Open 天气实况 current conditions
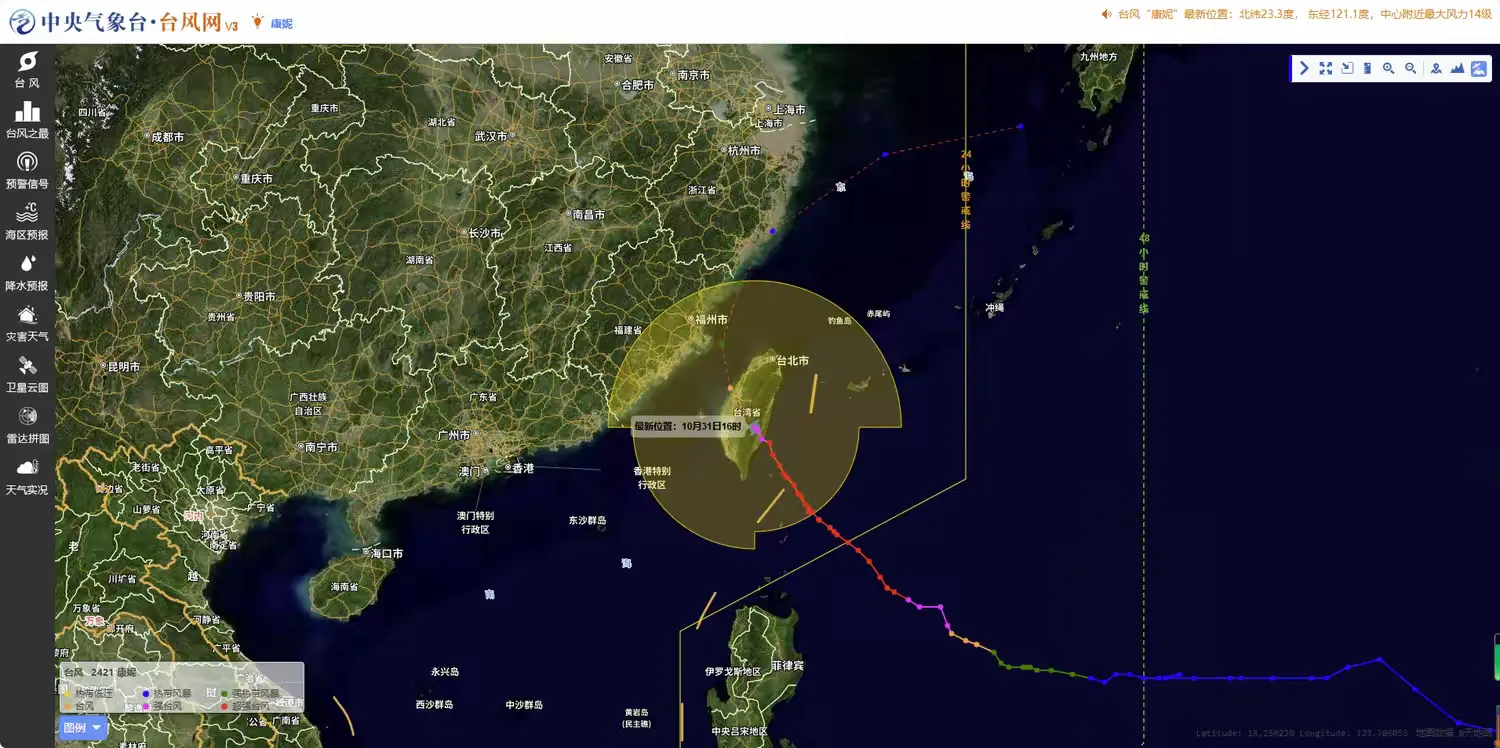Viewport: 1500px width, 748px height. coord(27,476)
